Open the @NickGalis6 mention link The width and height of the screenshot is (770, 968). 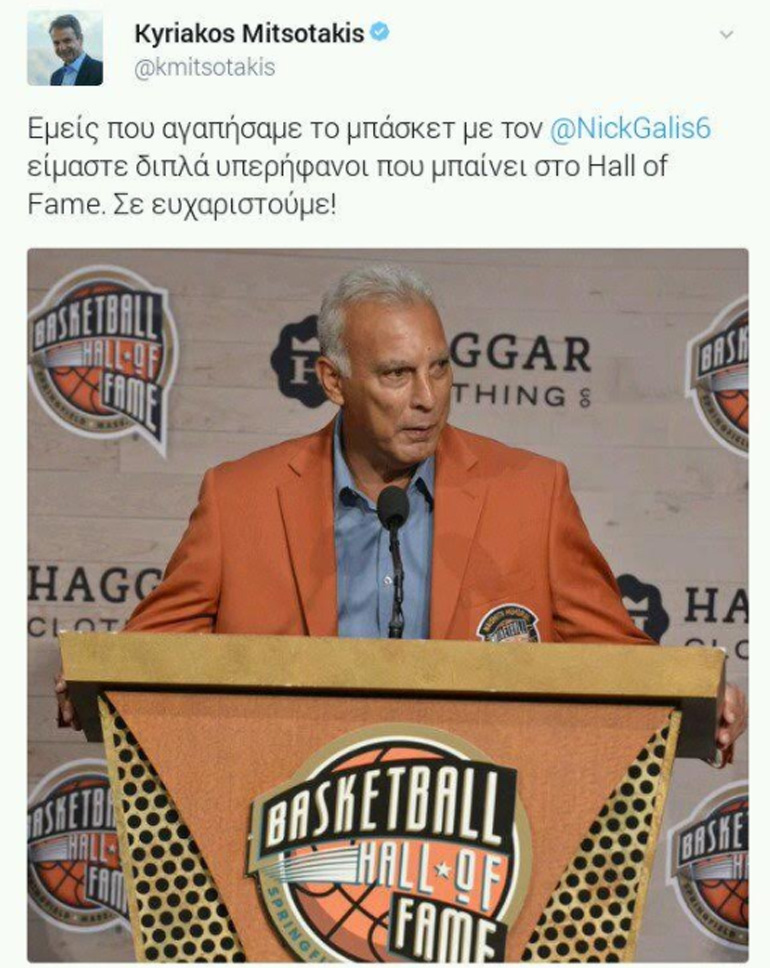[x=631, y=128]
